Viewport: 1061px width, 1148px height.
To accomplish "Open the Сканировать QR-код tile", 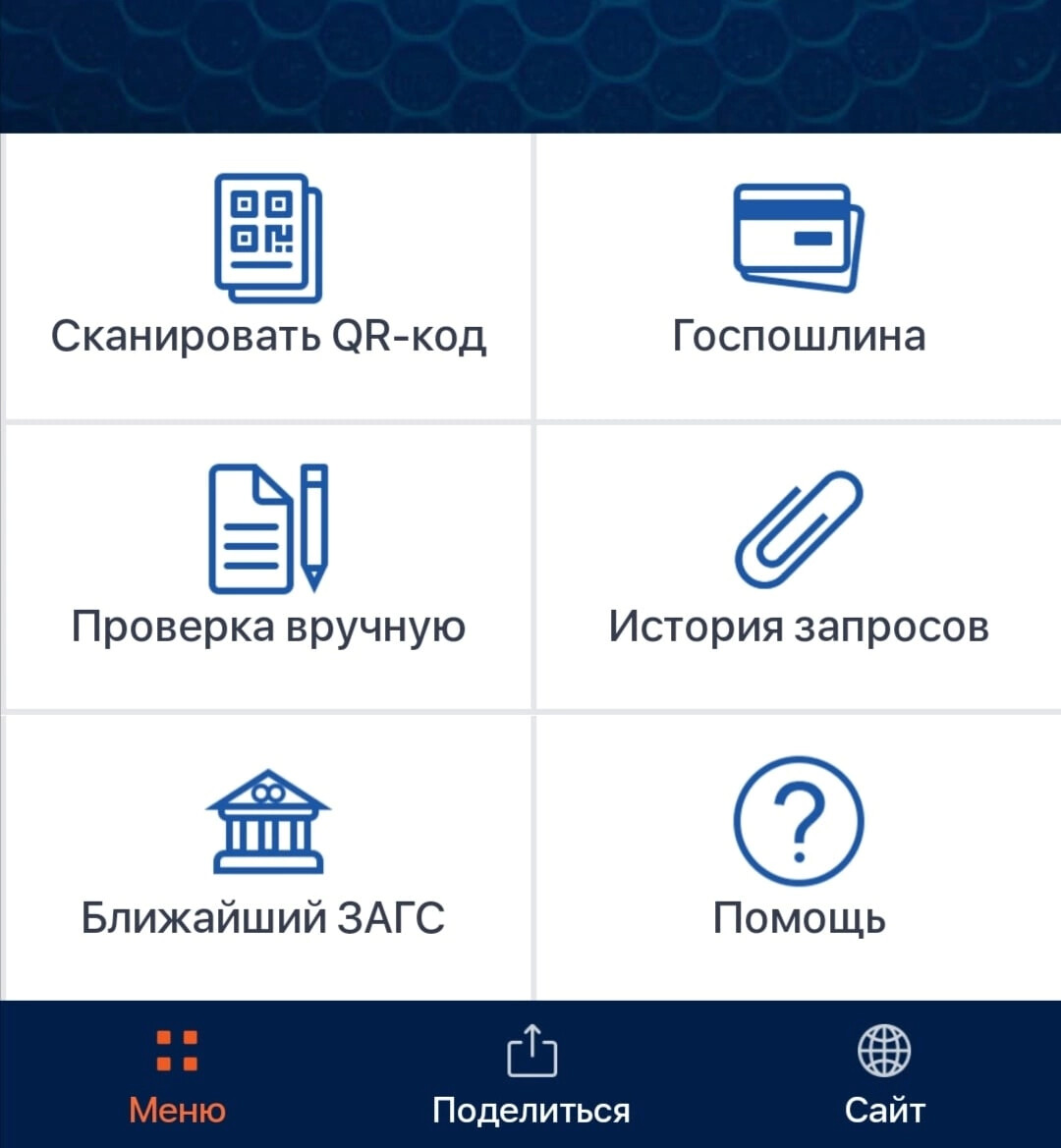I will [268, 275].
